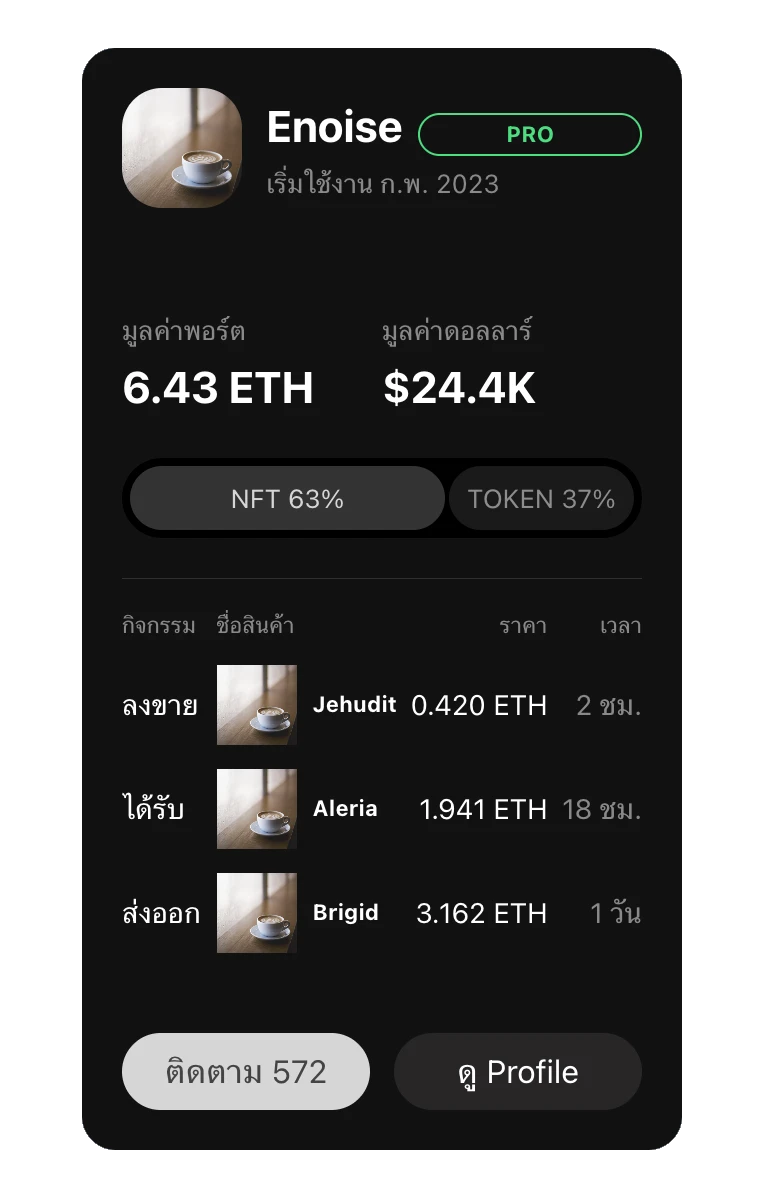Click the Aleria NFT thumbnail
Image resolution: width=762 pixels, height=1200 pixels.
[256, 809]
